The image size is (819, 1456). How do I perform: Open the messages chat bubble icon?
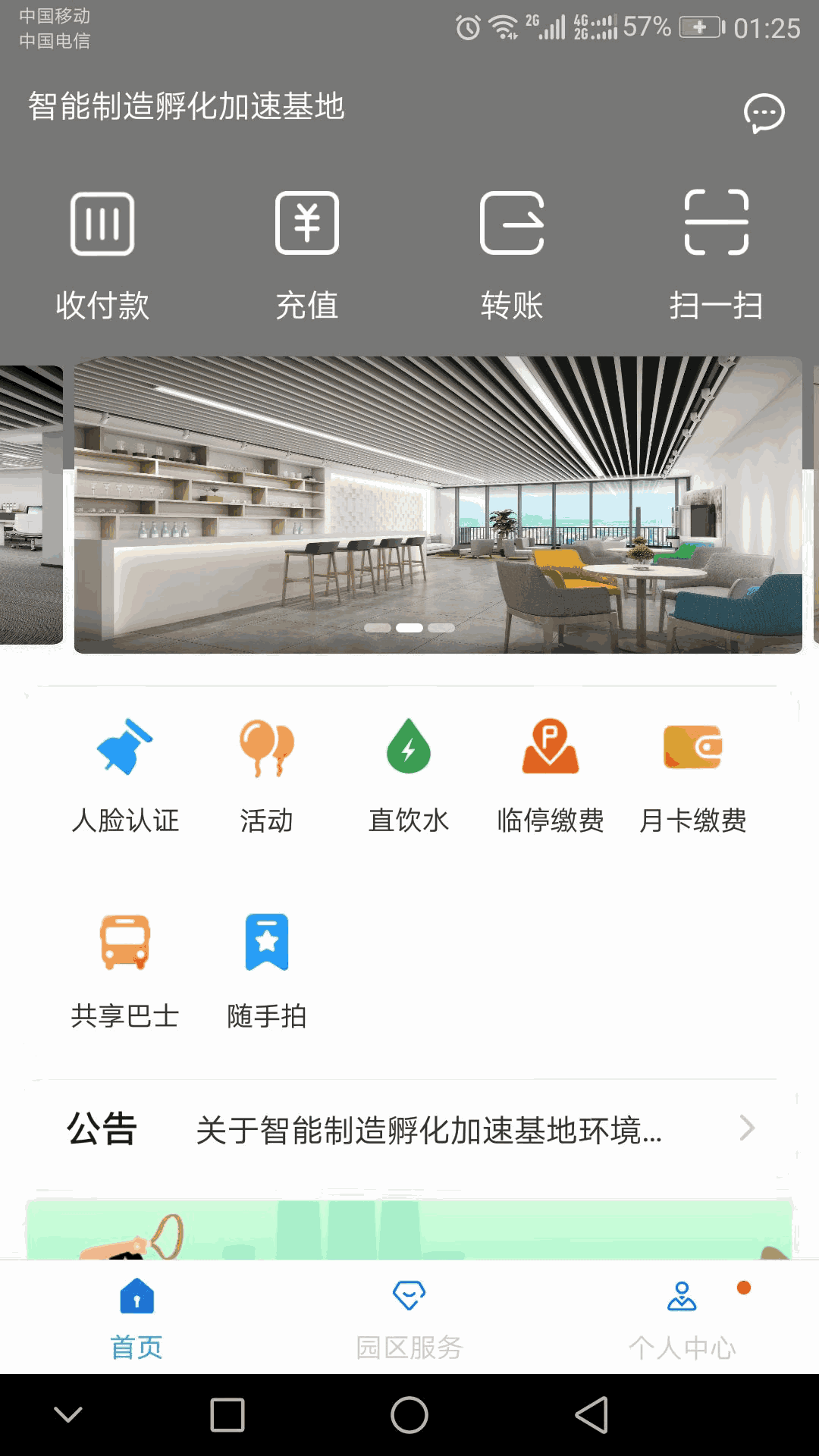[x=764, y=113]
